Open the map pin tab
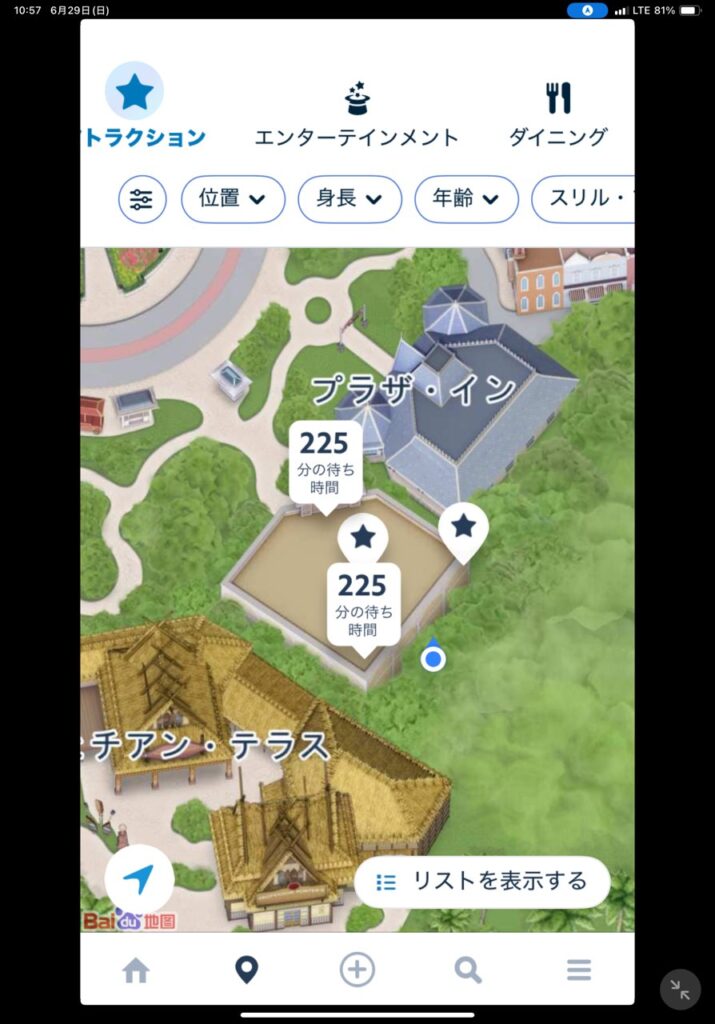 coord(246,969)
